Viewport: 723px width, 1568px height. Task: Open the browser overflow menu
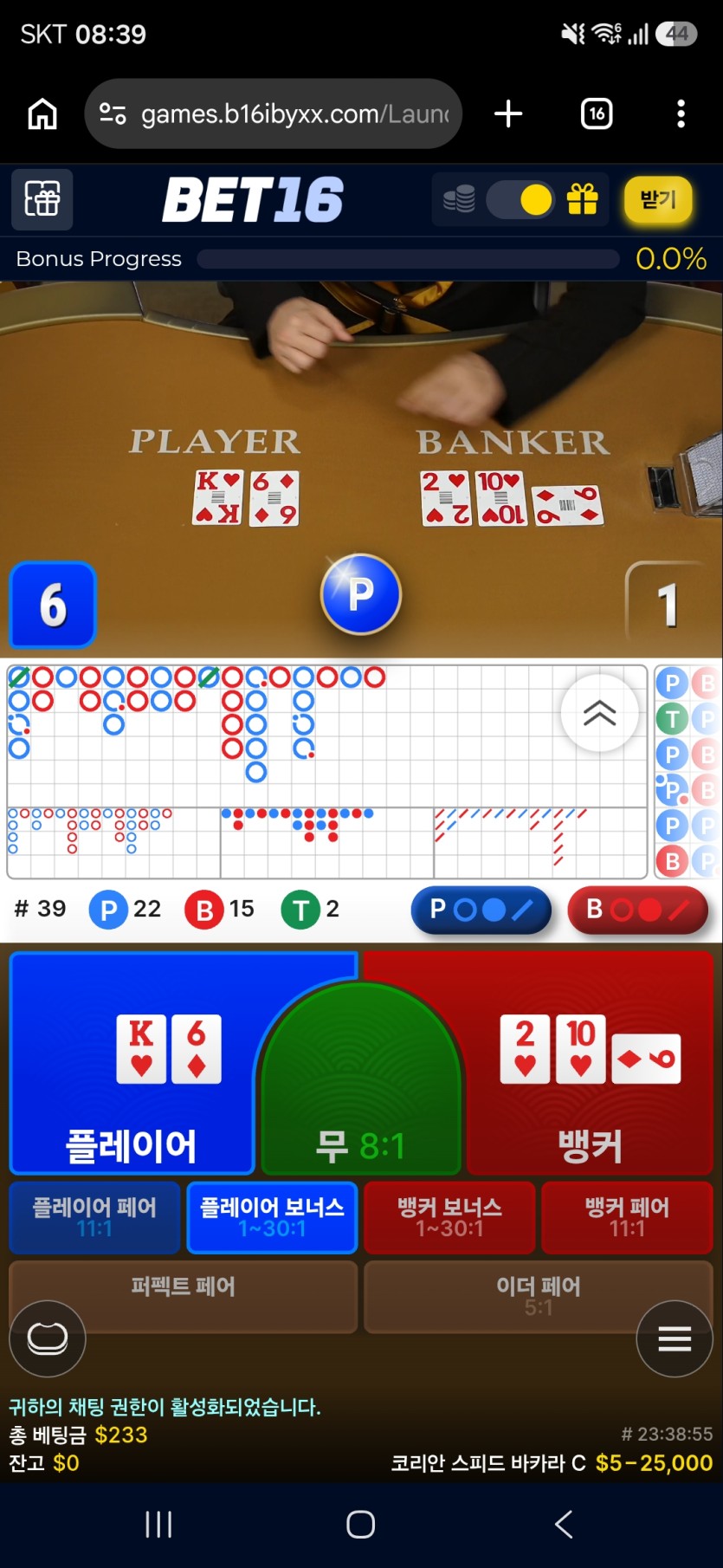[x=681, y=113]
